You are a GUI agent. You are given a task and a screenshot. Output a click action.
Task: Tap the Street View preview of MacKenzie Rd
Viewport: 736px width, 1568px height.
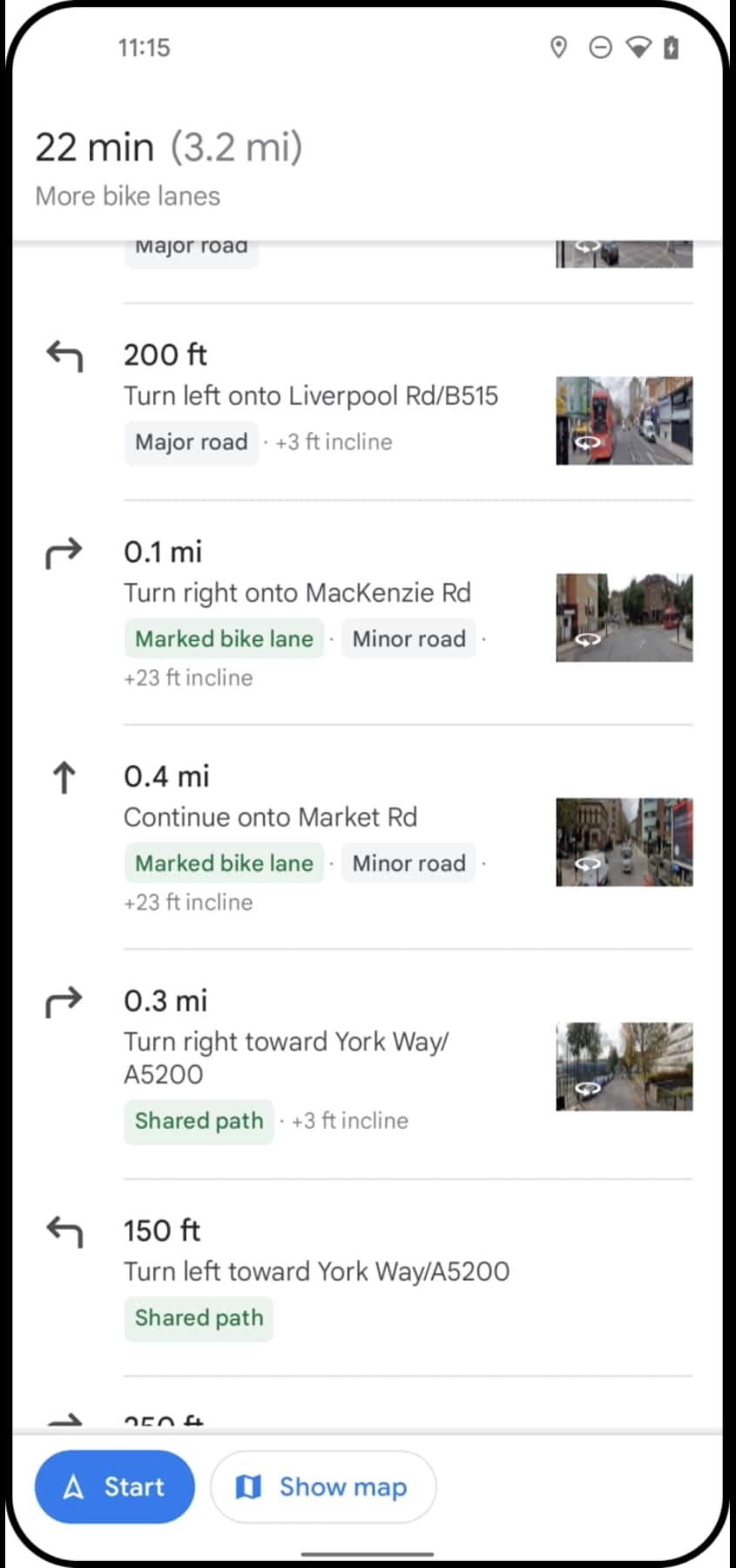pyautogui.click(x=625, y=617)
